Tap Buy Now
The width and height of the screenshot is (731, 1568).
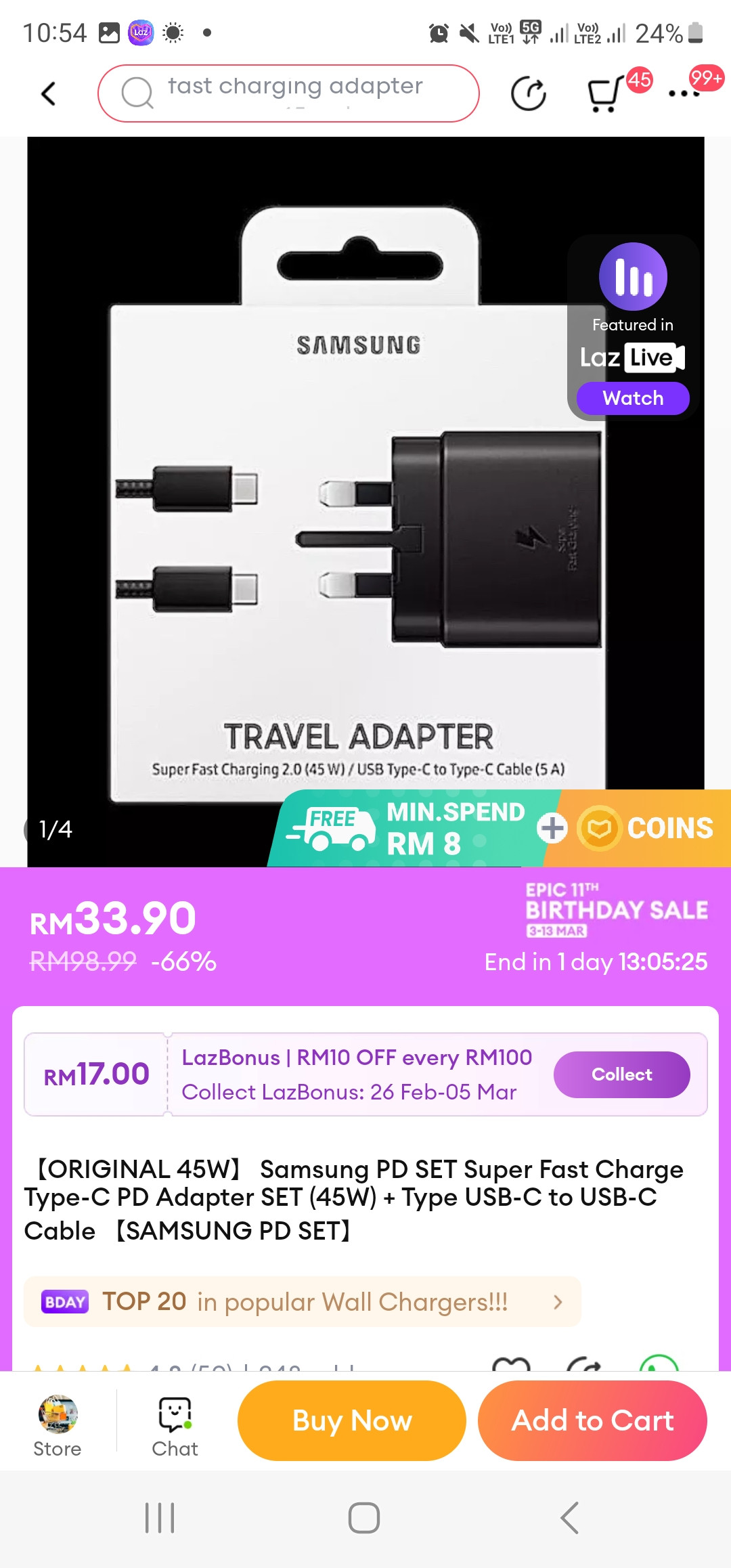click(352, 1420)
